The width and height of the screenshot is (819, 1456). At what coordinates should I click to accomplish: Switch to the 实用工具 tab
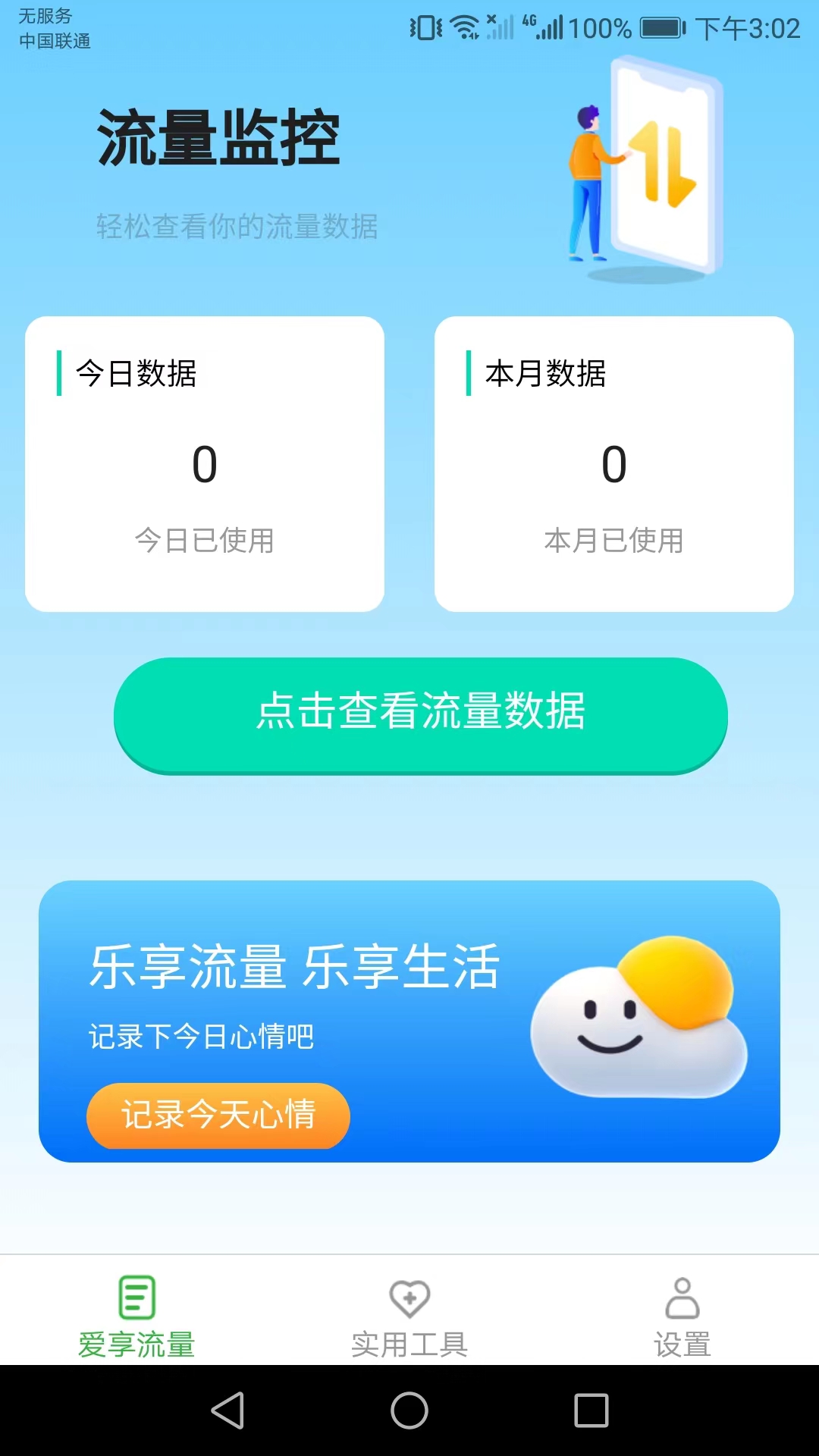coord(409,1317)
